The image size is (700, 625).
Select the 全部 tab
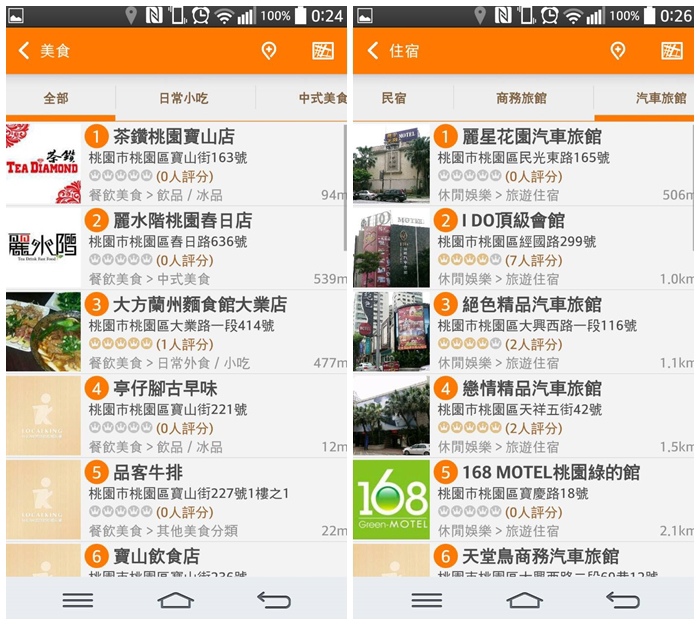coord(57,99)
